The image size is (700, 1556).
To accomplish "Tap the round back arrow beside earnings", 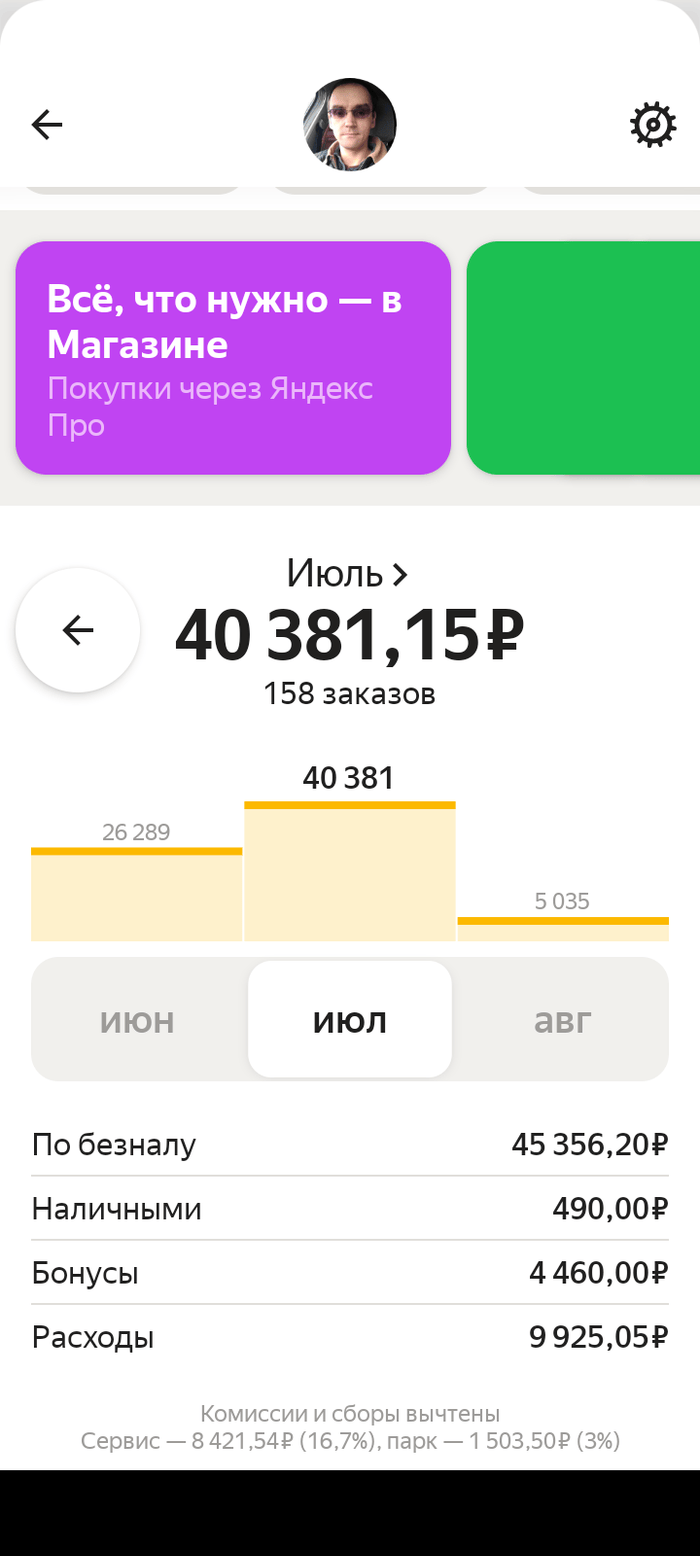I will 78,630.
